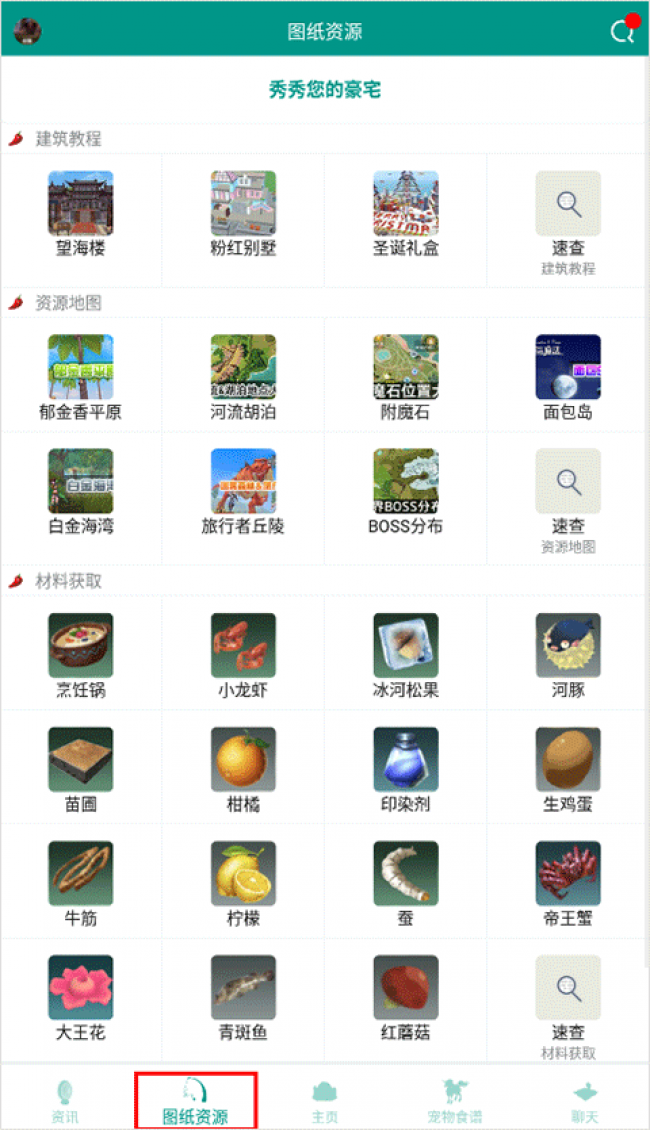This screenshot has height=1130, width=650.
Task: Open 速查 建筑教程 quick search
Action: [568, 223]
